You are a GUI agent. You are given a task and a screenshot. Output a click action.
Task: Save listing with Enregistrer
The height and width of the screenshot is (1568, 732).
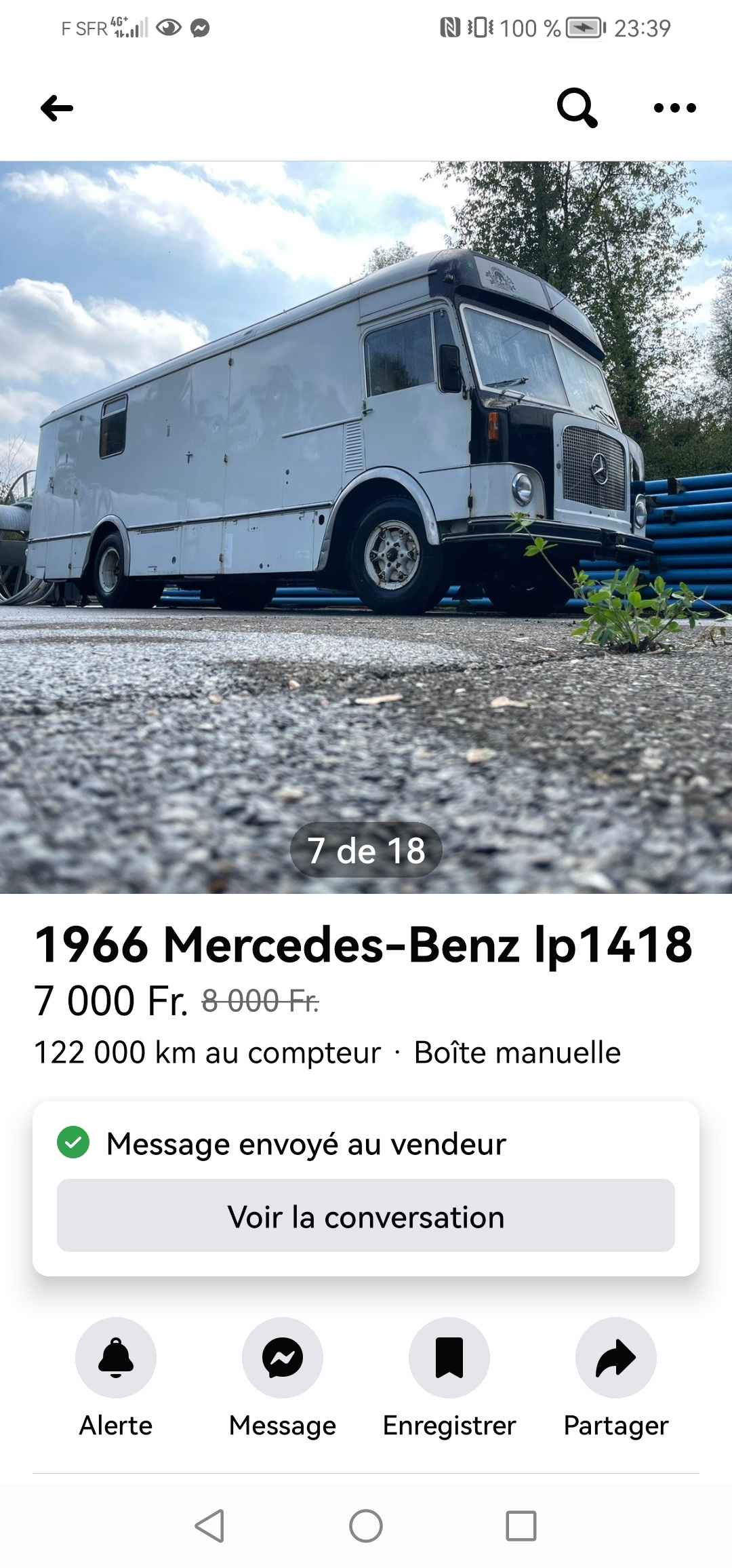tap(449, 1358)
